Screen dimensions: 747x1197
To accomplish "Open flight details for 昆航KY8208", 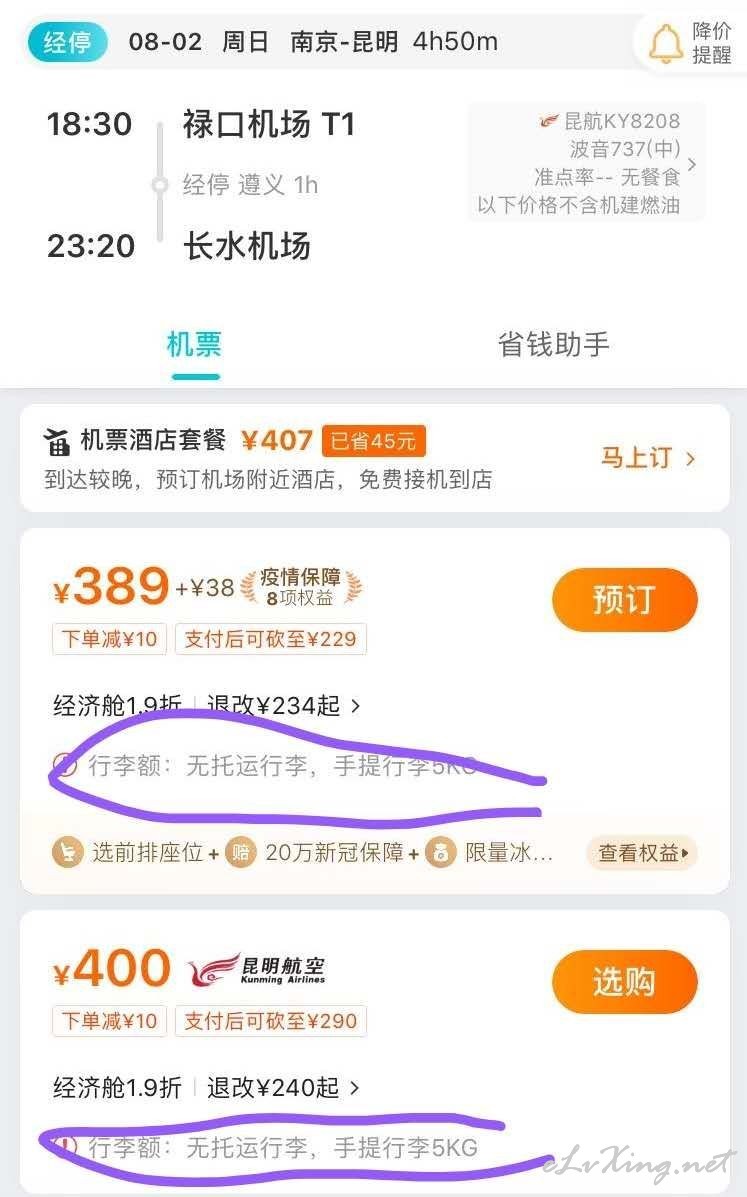I will click(x=586, y=163).
